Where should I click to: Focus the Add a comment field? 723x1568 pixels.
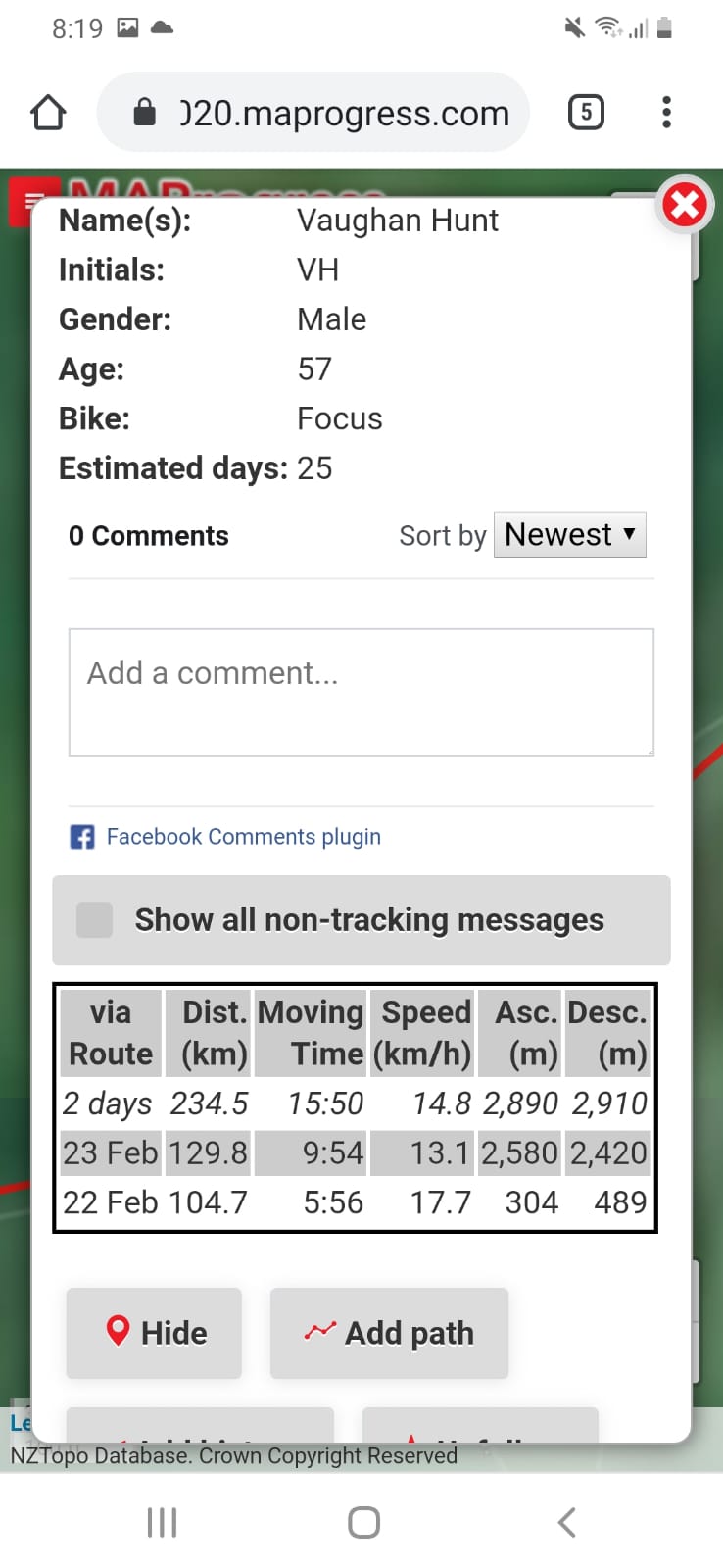[361, 692]
